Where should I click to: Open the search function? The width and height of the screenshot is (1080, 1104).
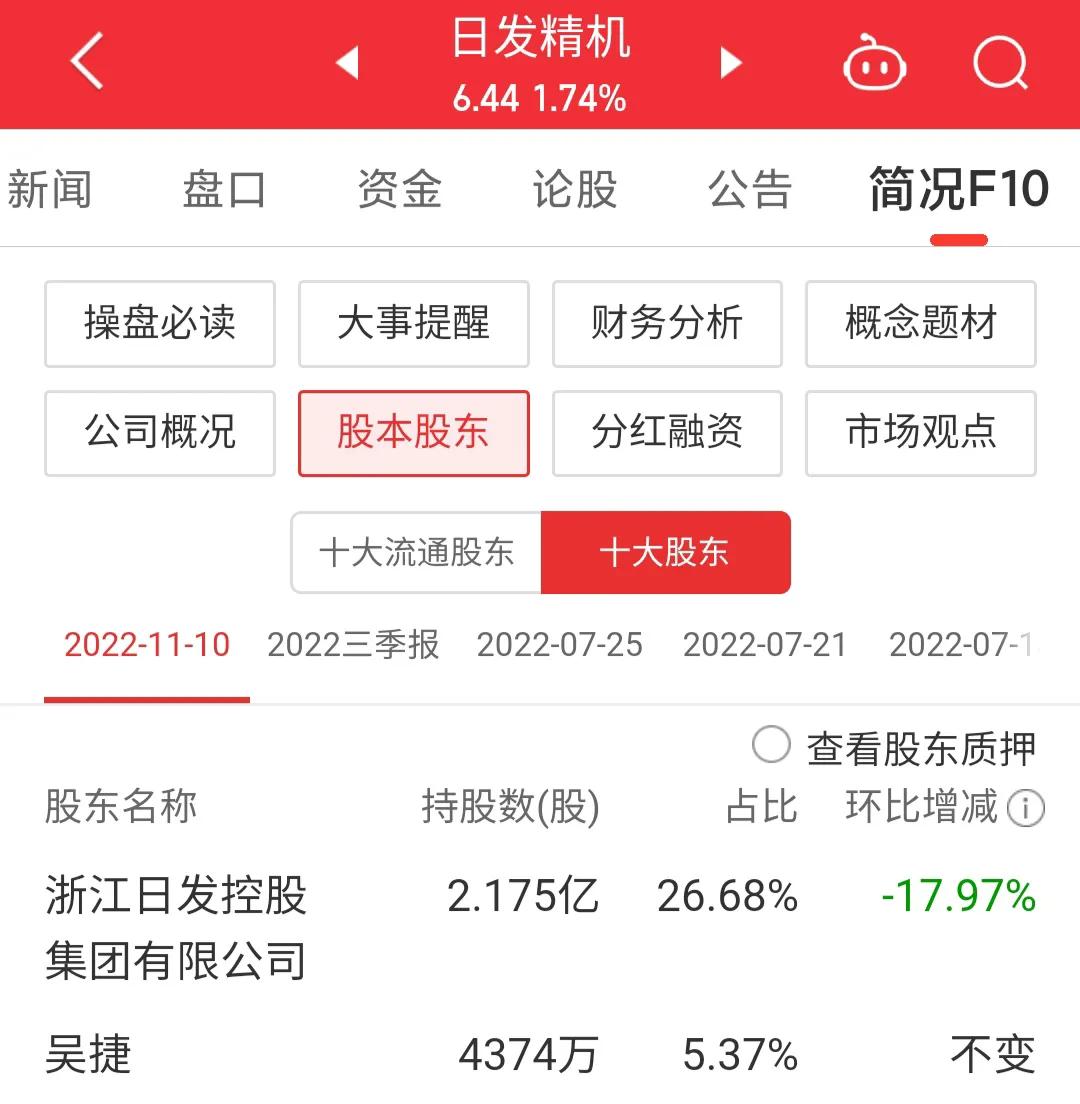(999, 62)
